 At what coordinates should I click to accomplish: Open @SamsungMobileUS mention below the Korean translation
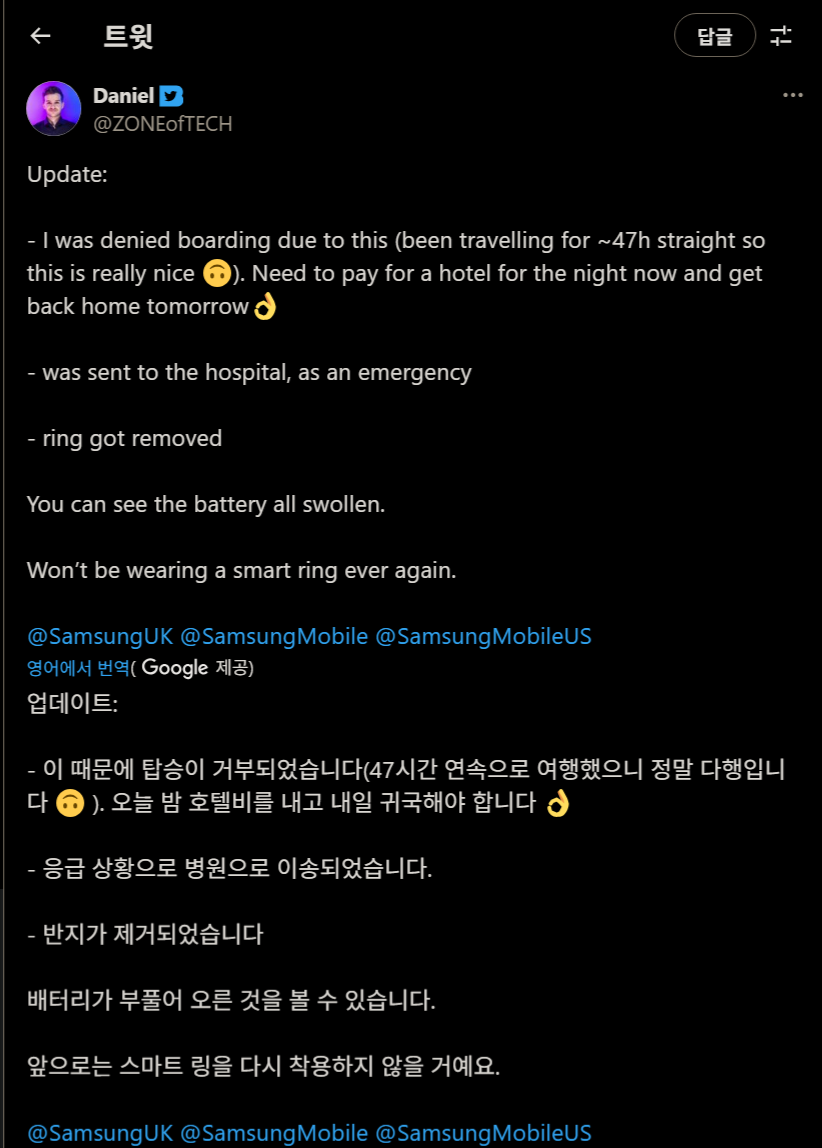point(483,1133)
